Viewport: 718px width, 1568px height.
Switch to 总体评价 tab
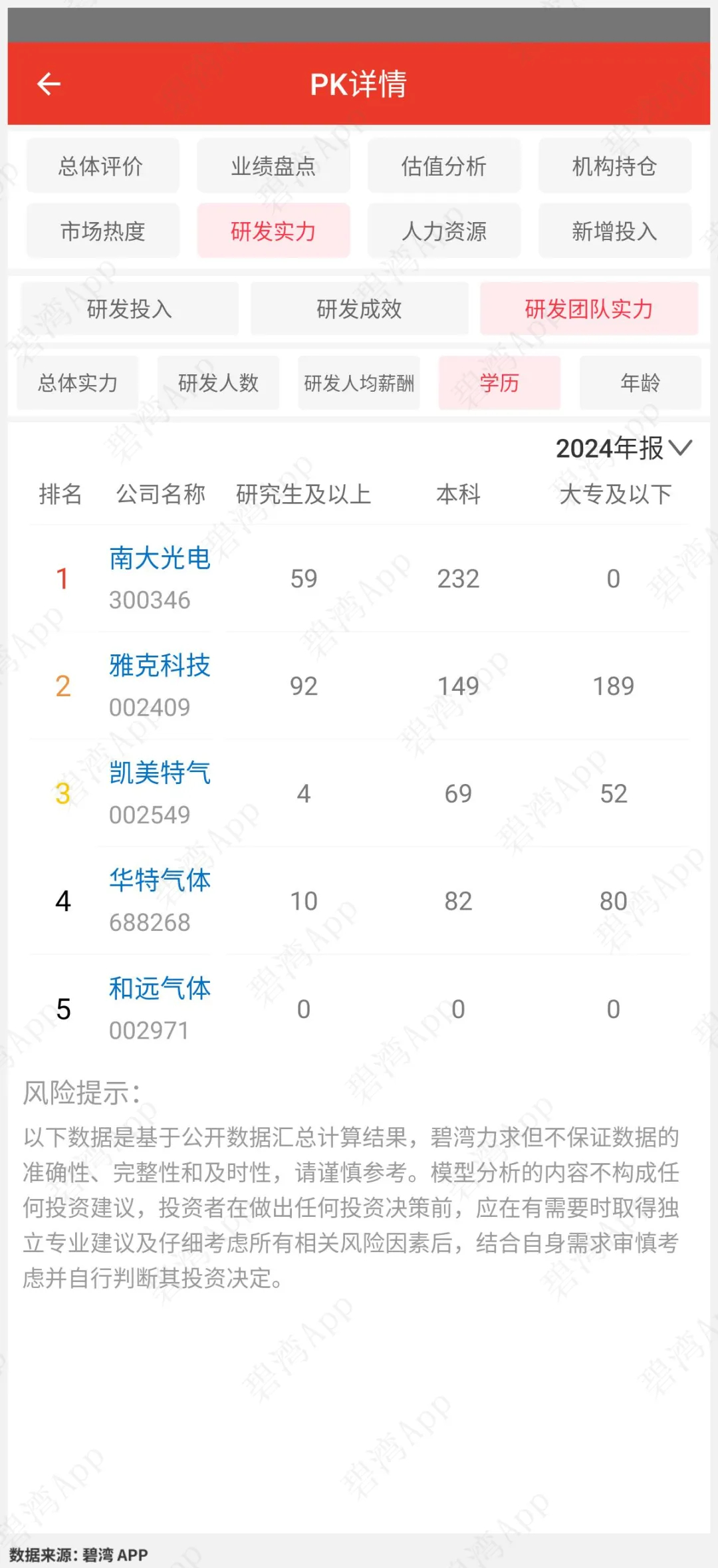tap(102, 166)
